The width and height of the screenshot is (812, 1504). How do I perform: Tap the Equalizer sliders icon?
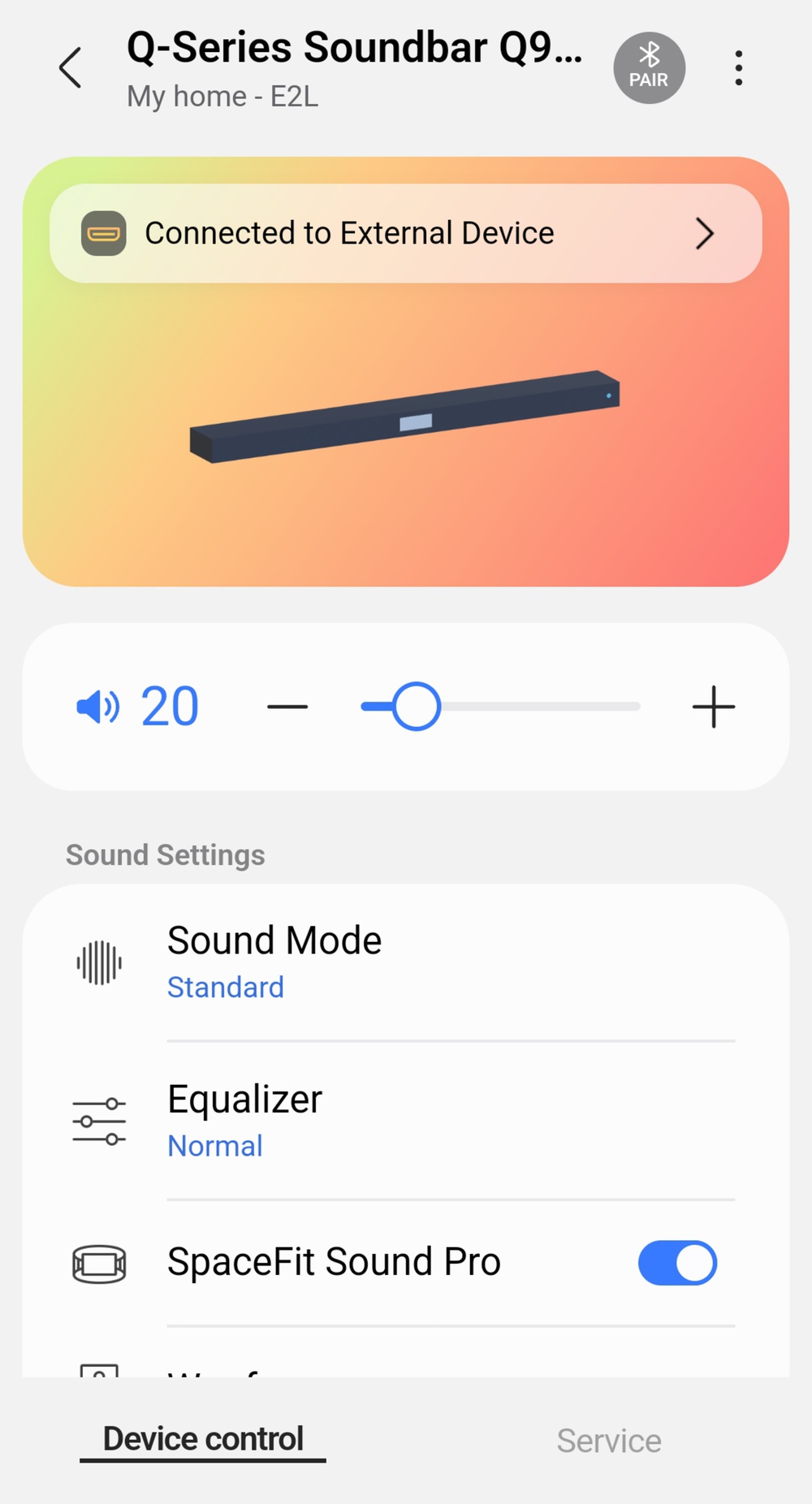tap(99, 1121)
